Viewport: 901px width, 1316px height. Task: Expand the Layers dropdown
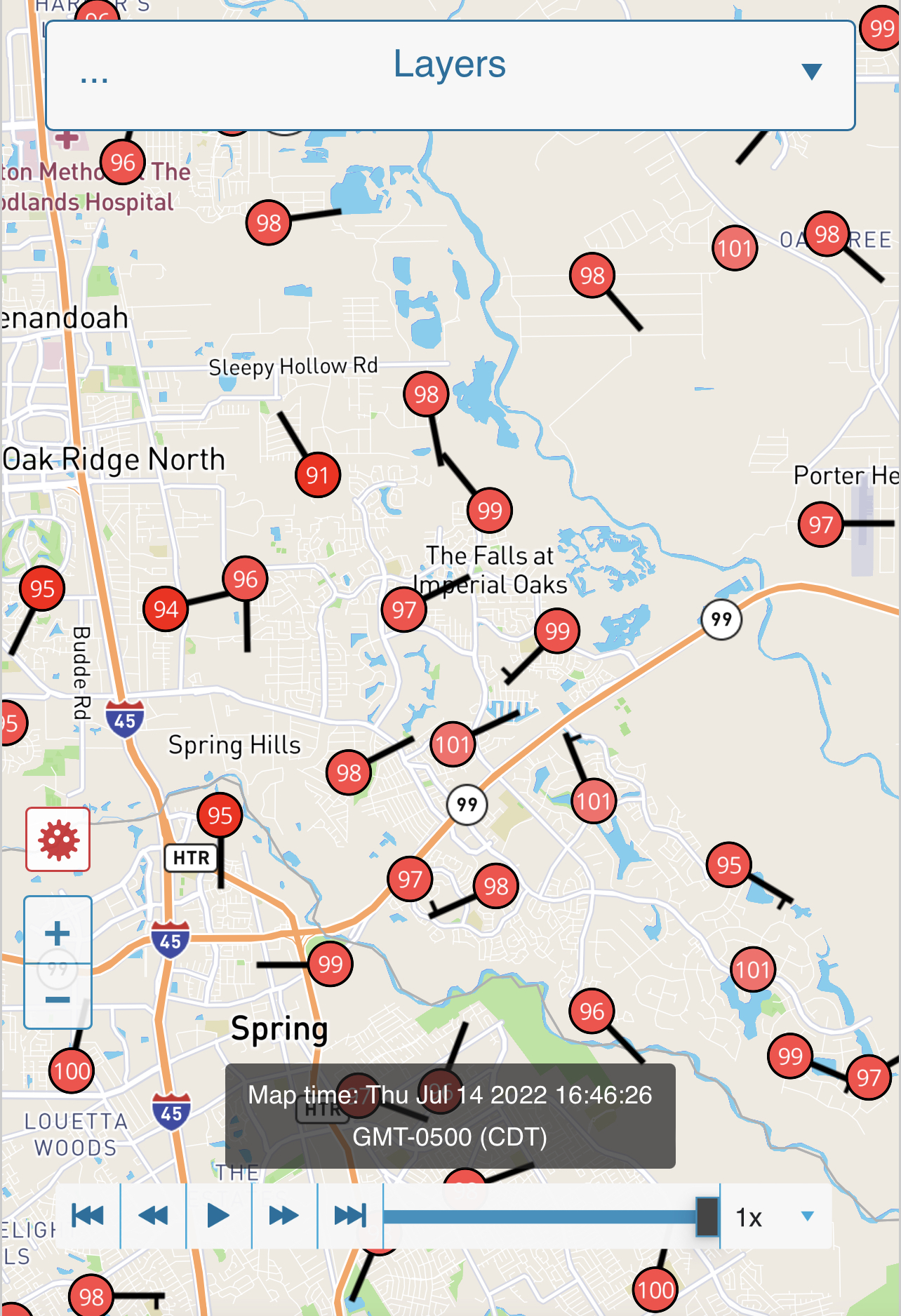[x=450, y=75]
